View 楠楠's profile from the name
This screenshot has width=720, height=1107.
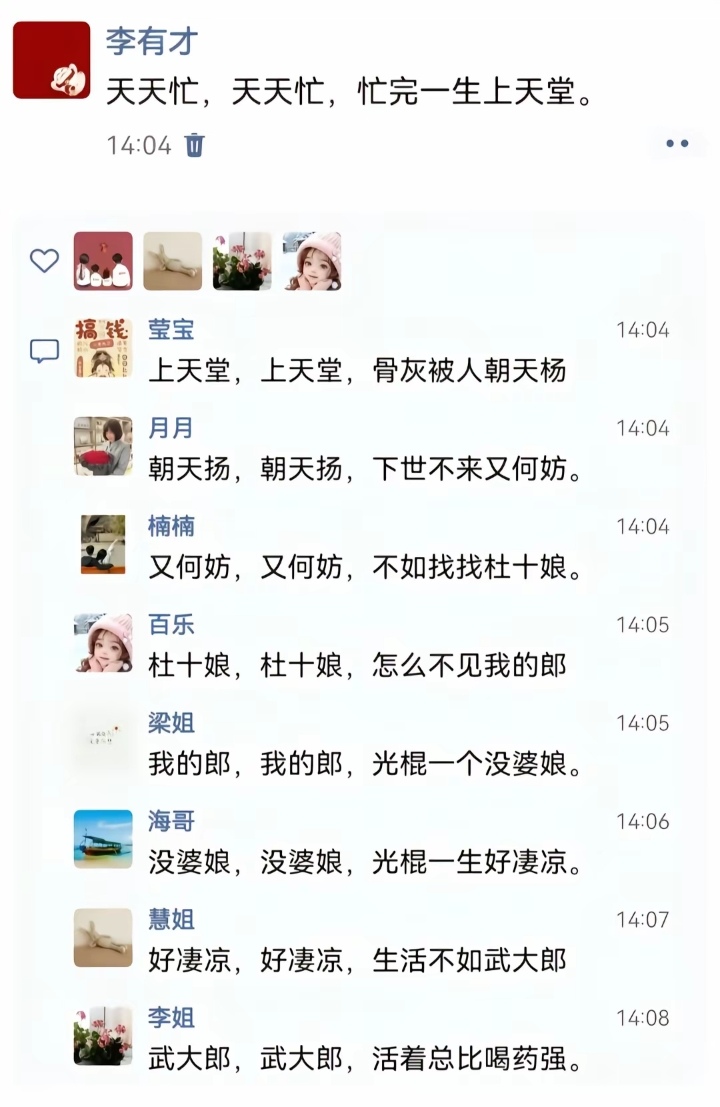pos(171,526)
